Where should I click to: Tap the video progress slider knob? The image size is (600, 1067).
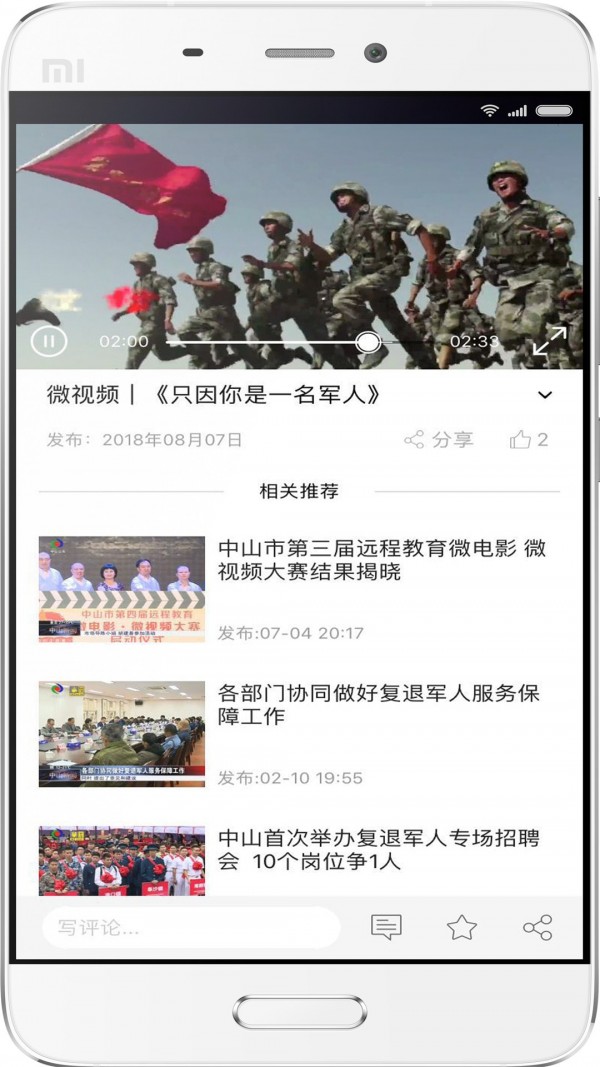click(x=368, y=342)
